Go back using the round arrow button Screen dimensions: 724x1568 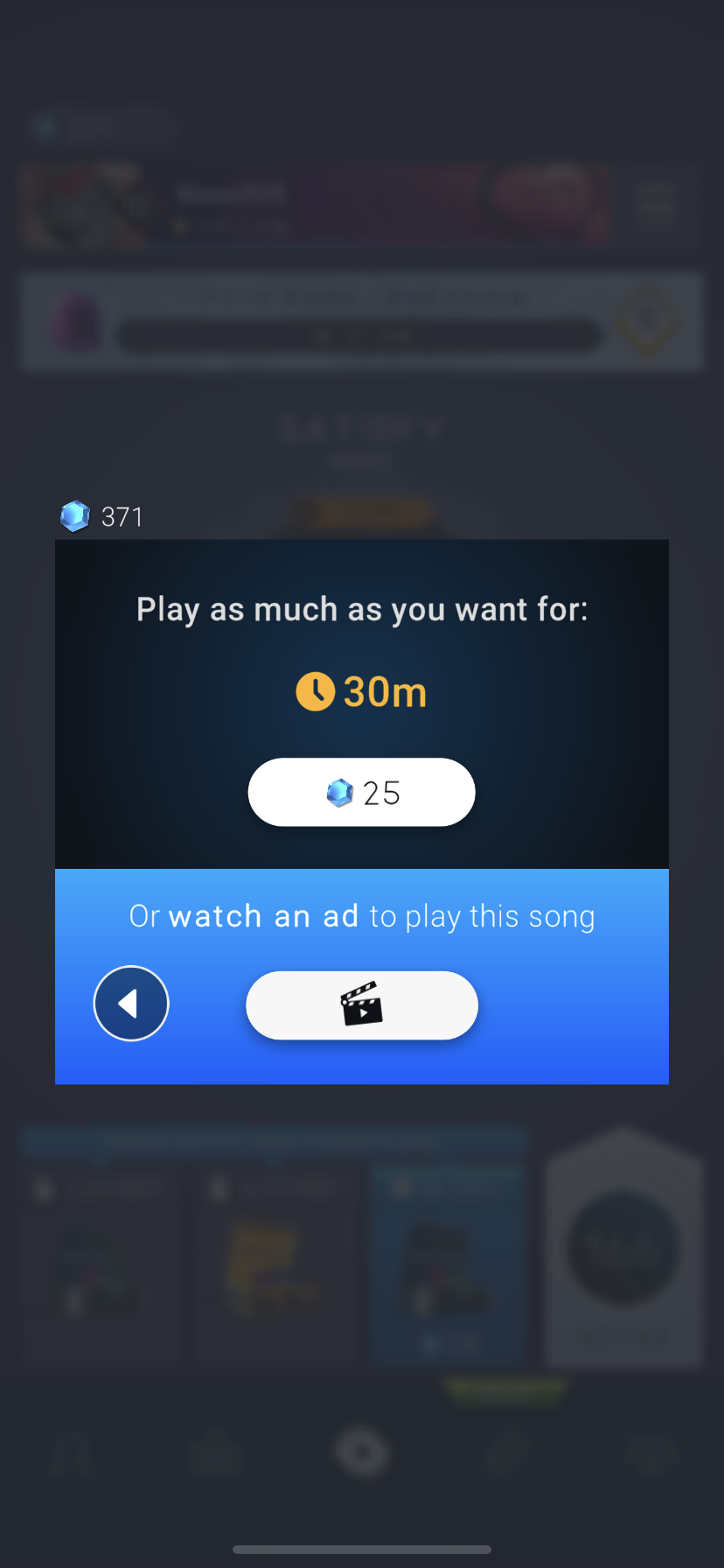coord(131,1004)
